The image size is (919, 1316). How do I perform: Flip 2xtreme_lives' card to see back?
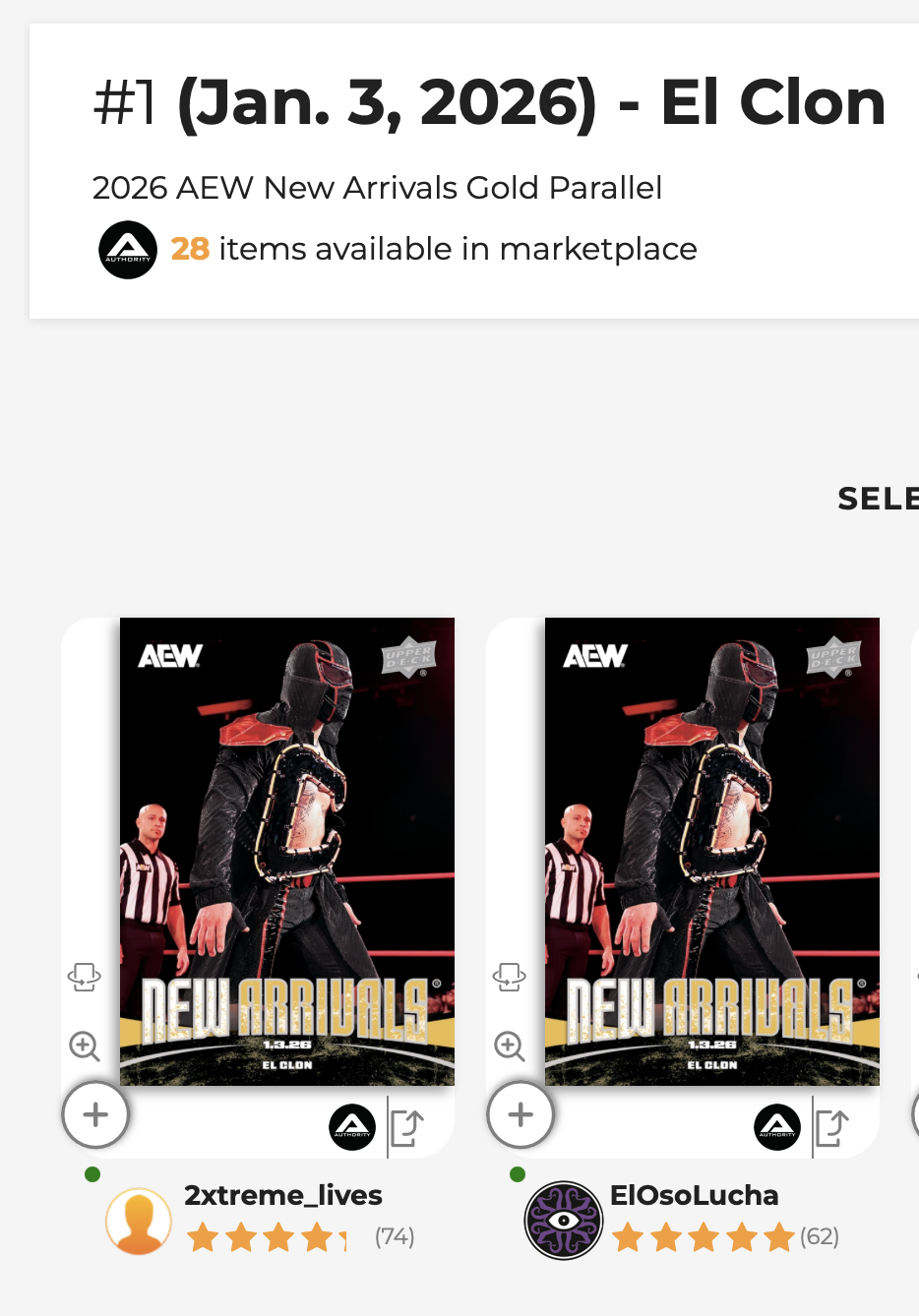85,977
